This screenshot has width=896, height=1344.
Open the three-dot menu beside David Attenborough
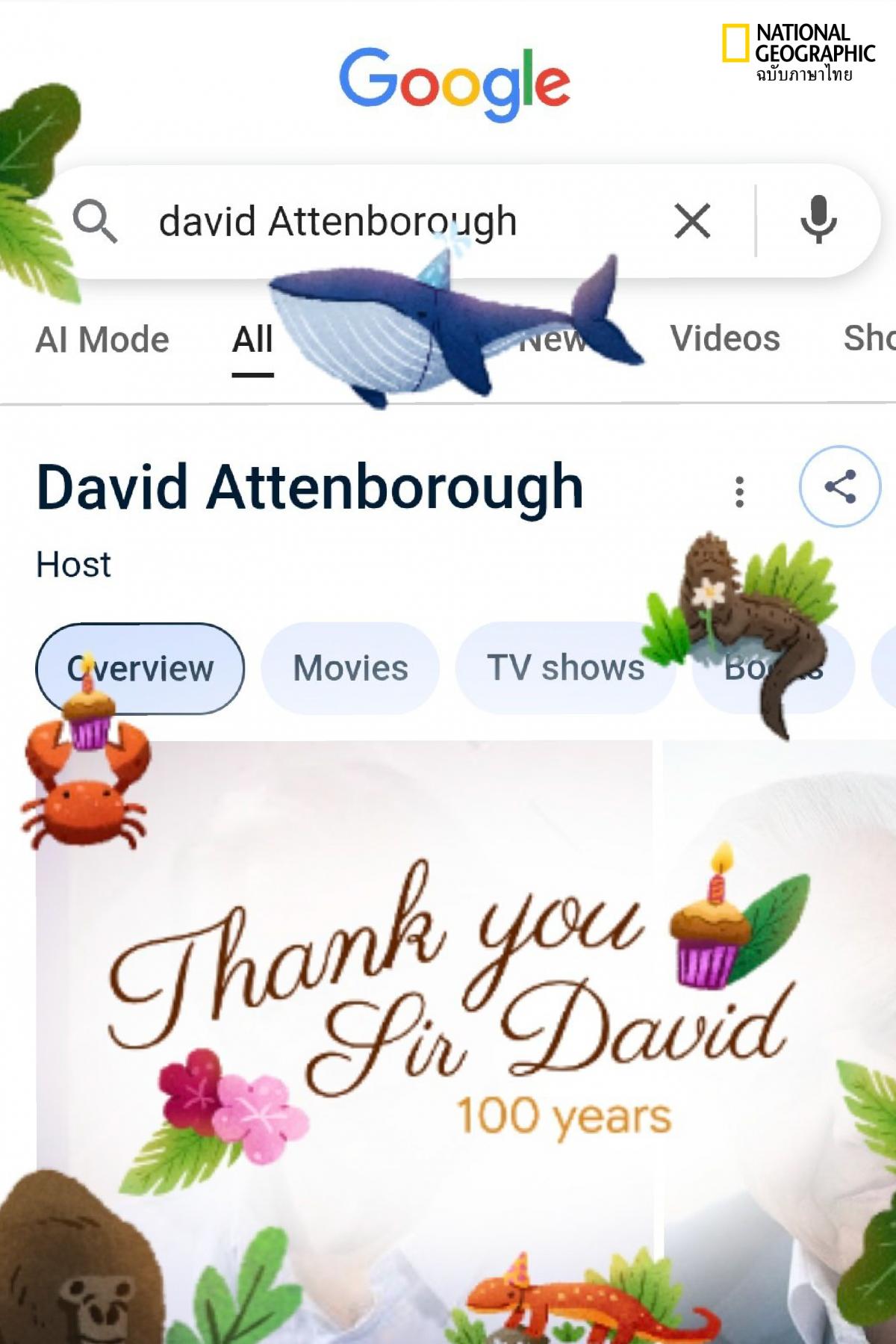click(739, 492)
